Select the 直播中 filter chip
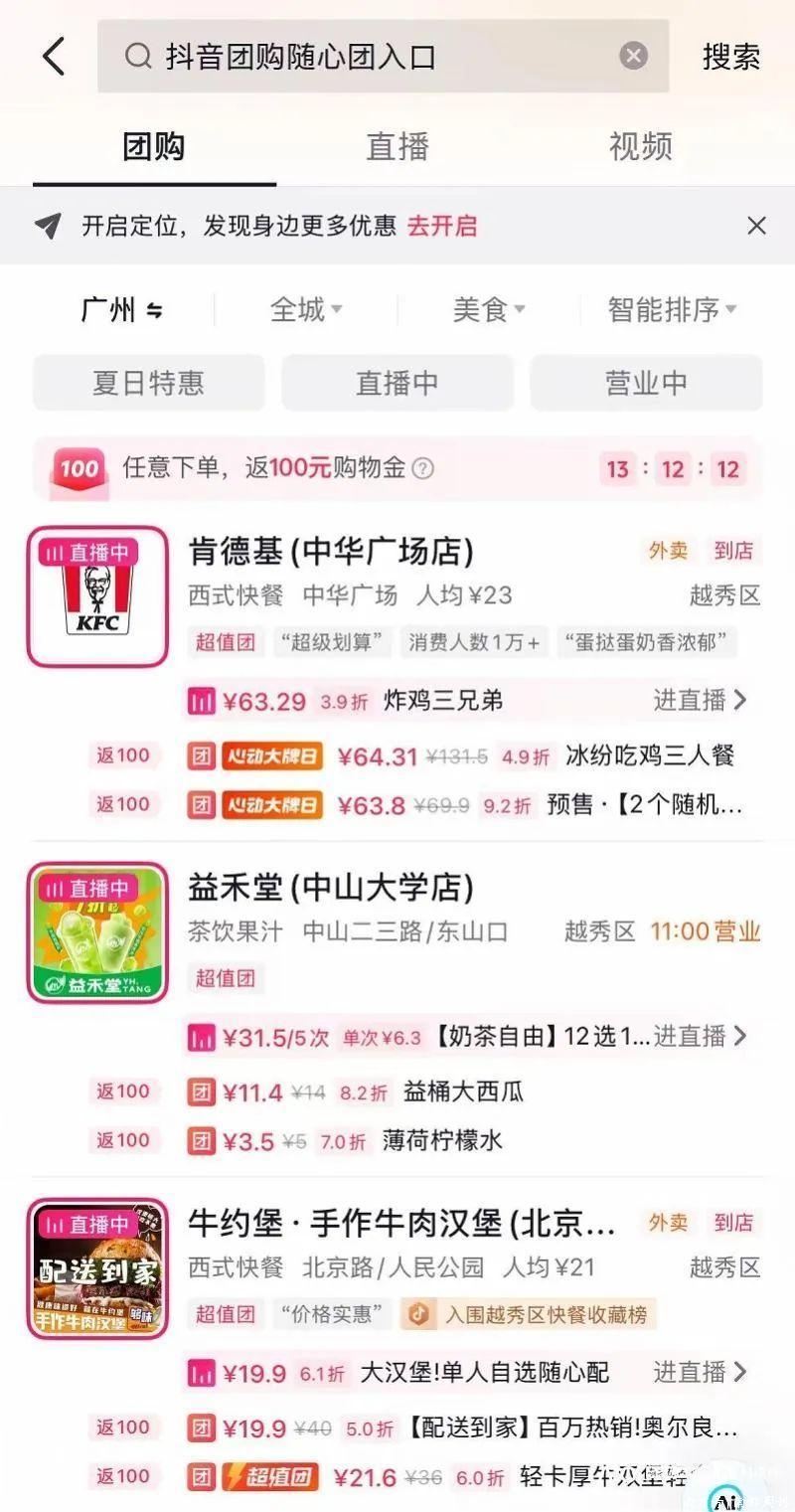The width and height of the screenshot is (795, 1512). pyautogui.click(x=397, y=383)
